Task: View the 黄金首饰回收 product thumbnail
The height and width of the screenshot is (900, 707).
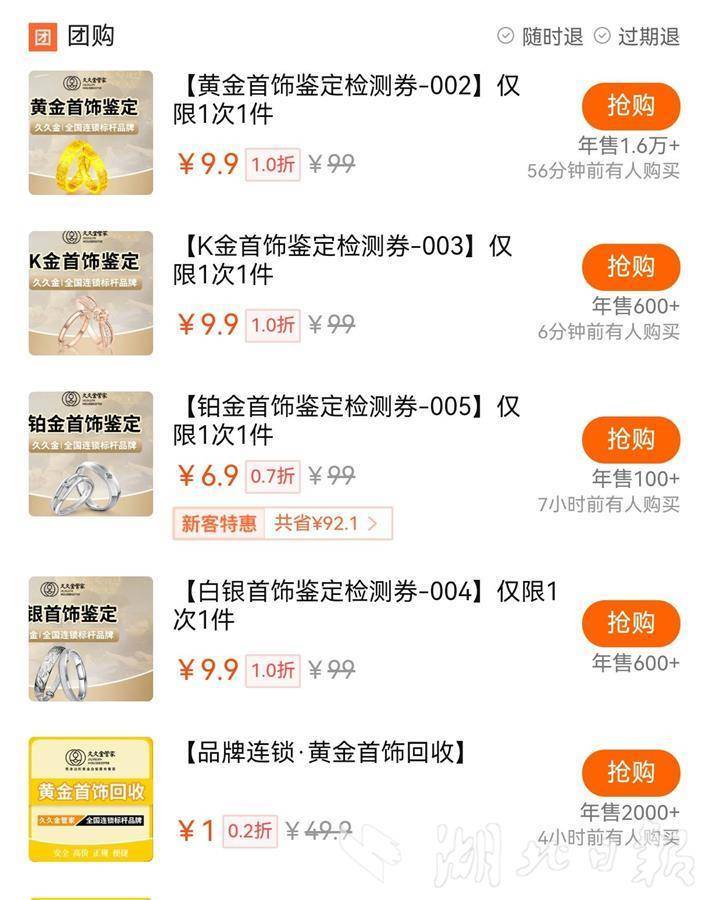Action: tap(91, 799)
